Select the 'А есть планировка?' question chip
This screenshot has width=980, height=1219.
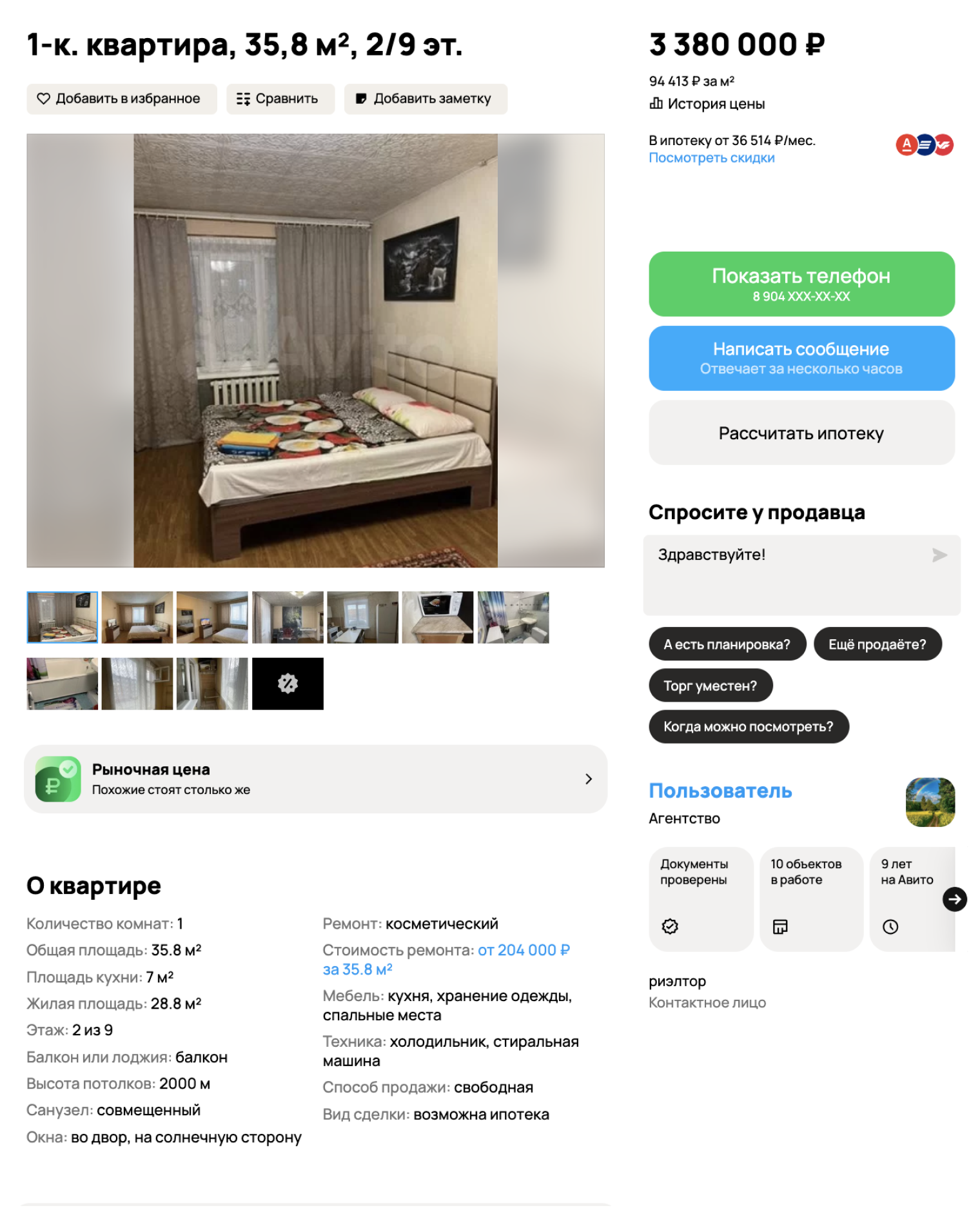tap(727, 644)
